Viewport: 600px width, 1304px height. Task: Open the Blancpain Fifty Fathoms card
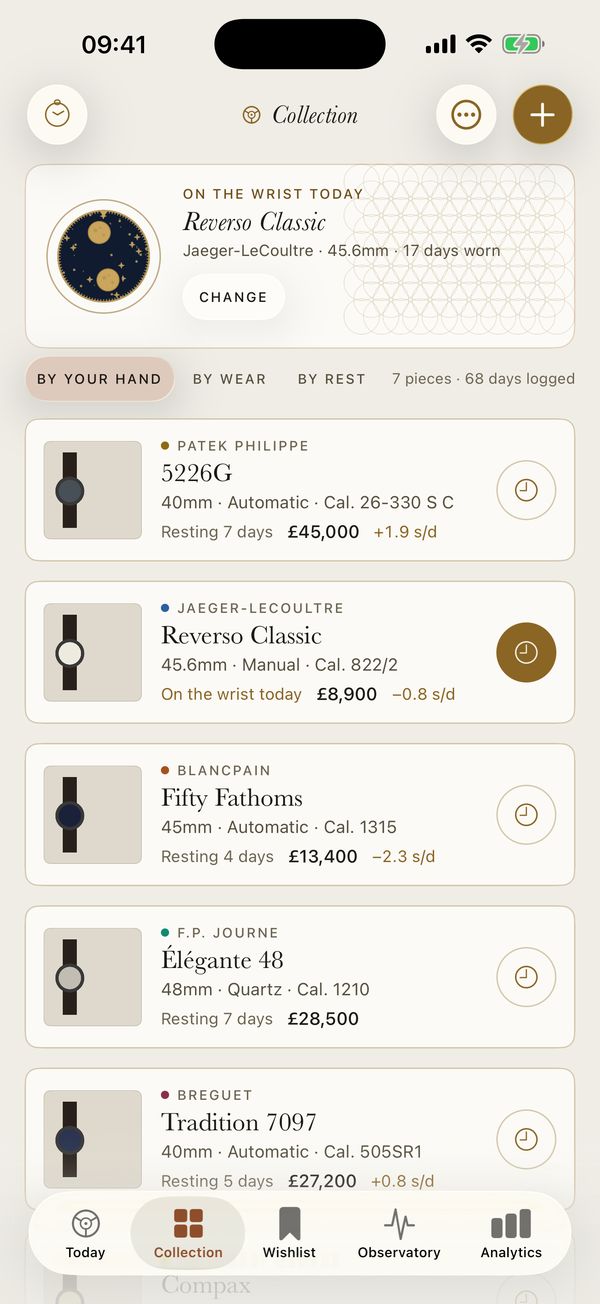300,815
